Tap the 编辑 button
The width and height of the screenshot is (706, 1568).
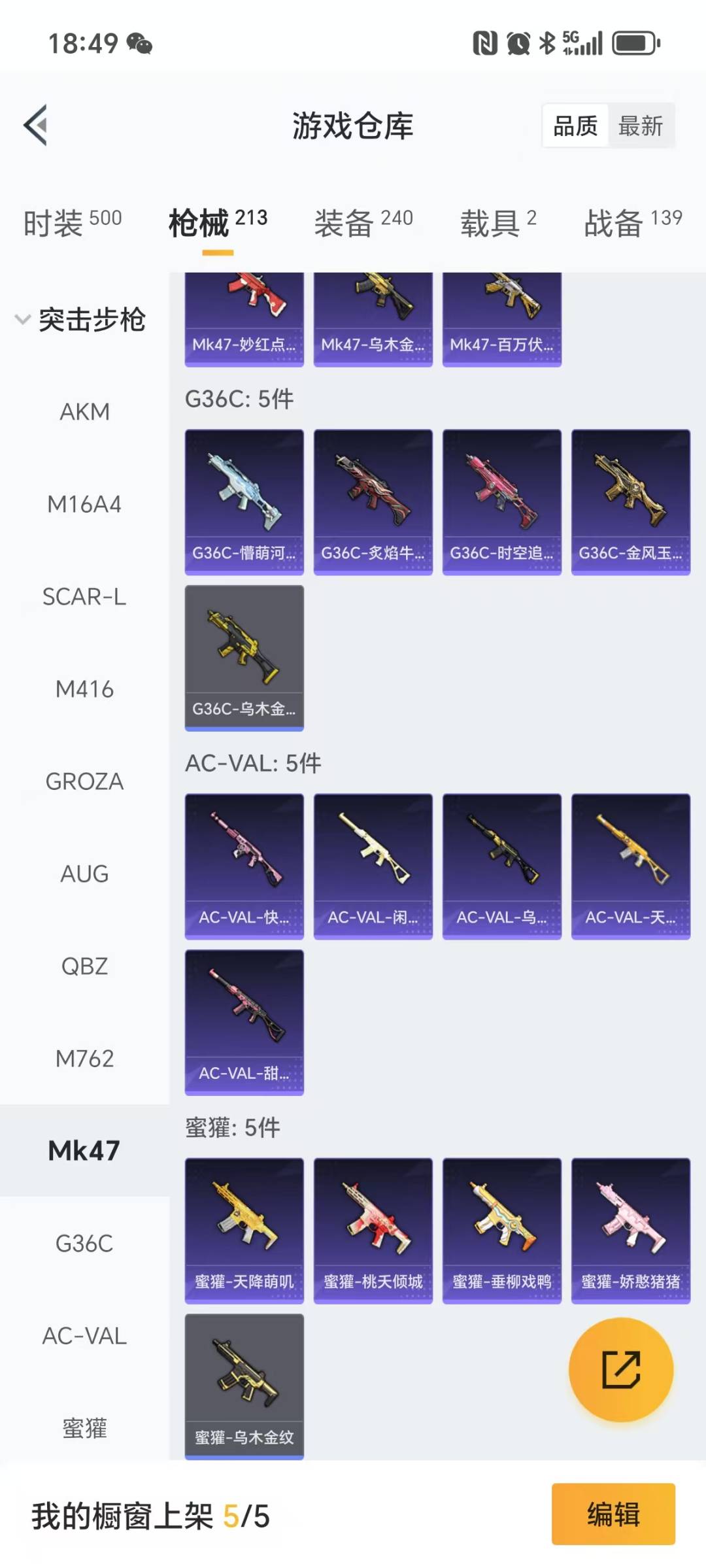click(x=613, y=1514)
